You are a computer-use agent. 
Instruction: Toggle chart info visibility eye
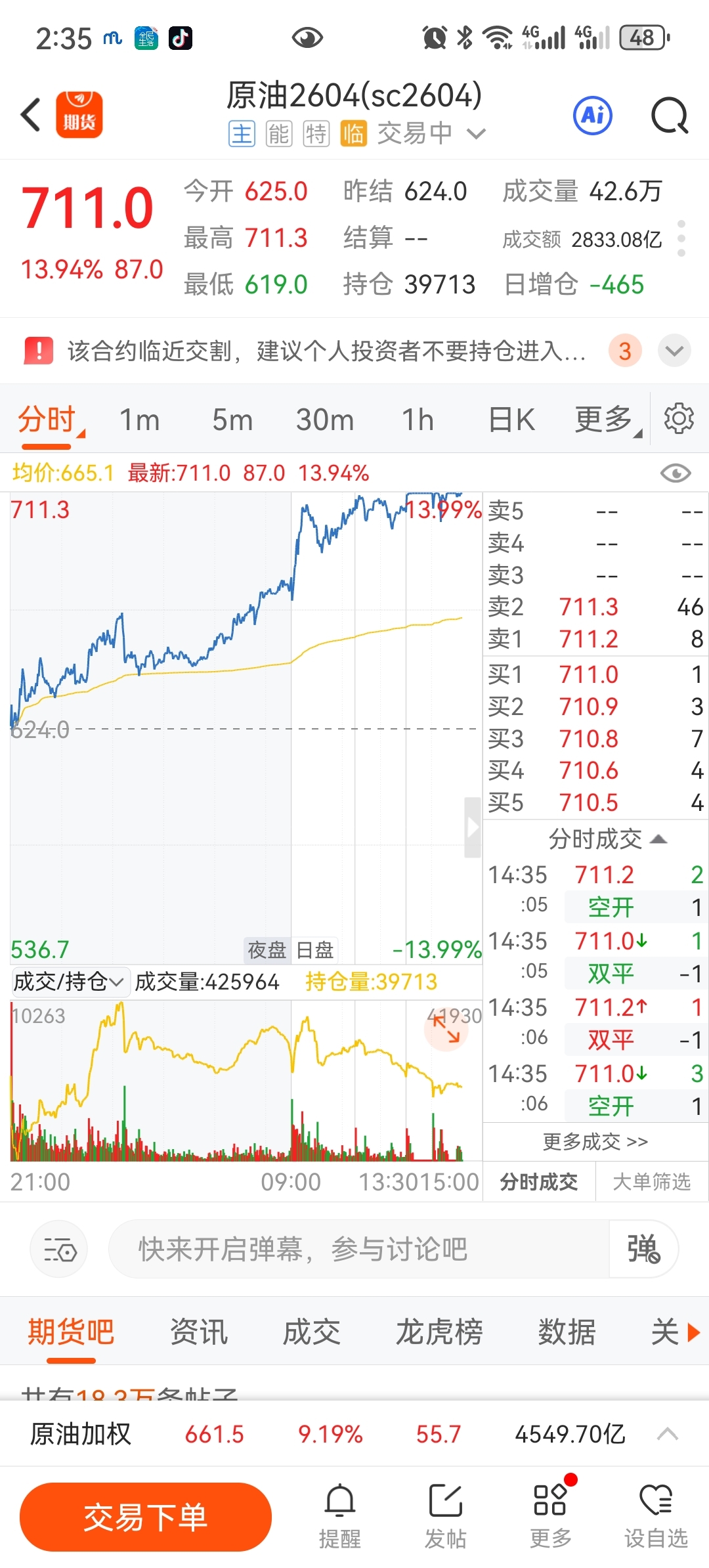(676, 473)
